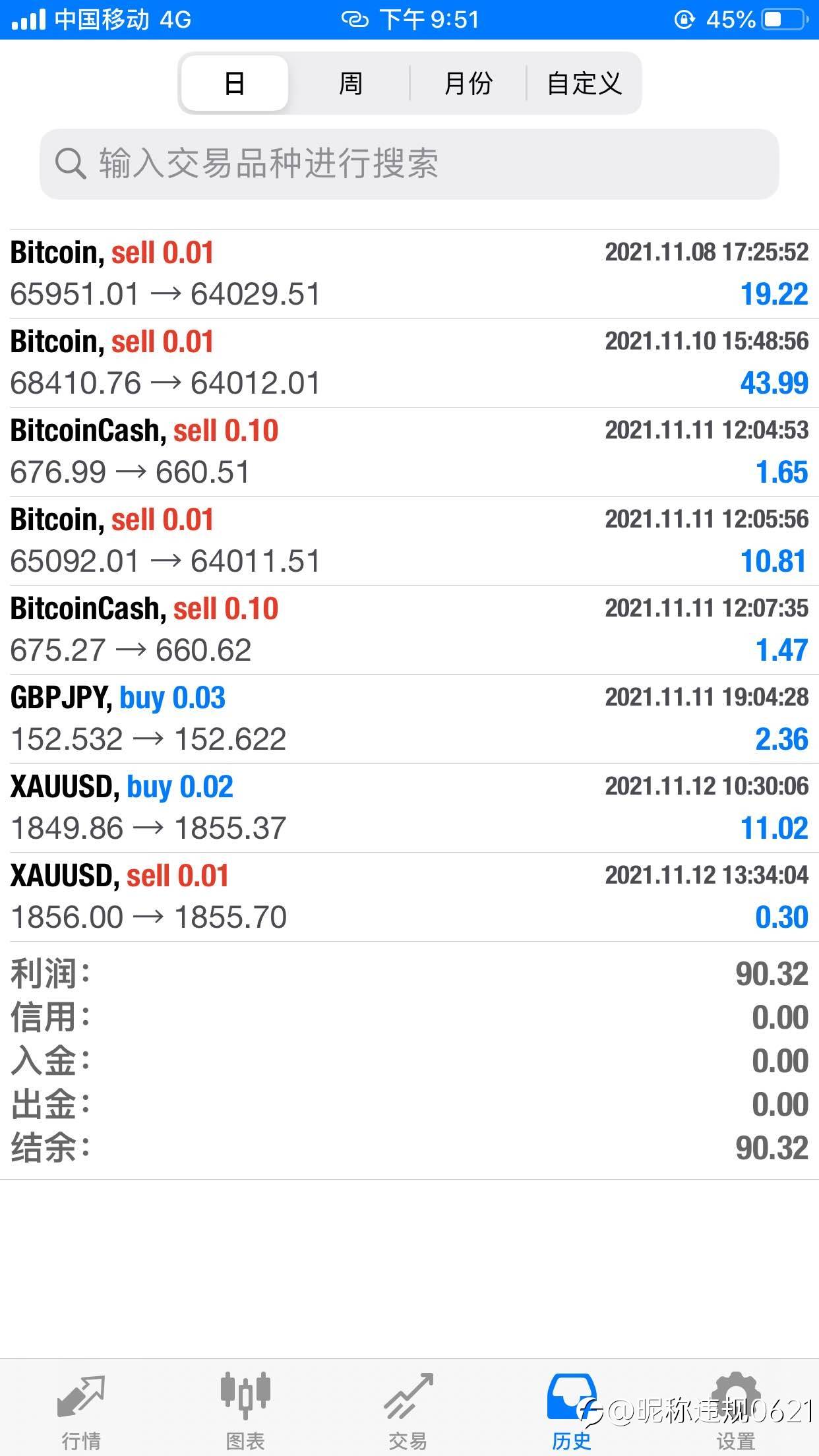The image size is (819, 1456).
Task: Open the Bitcoin trade with profit 10.81
Action: tap(409, 541)
